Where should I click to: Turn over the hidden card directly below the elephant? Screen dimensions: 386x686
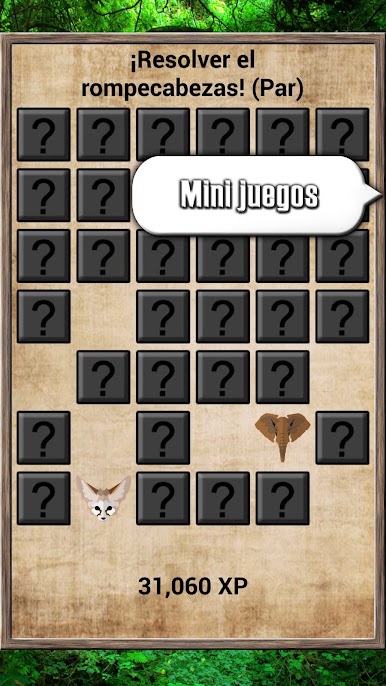[282, 498]
